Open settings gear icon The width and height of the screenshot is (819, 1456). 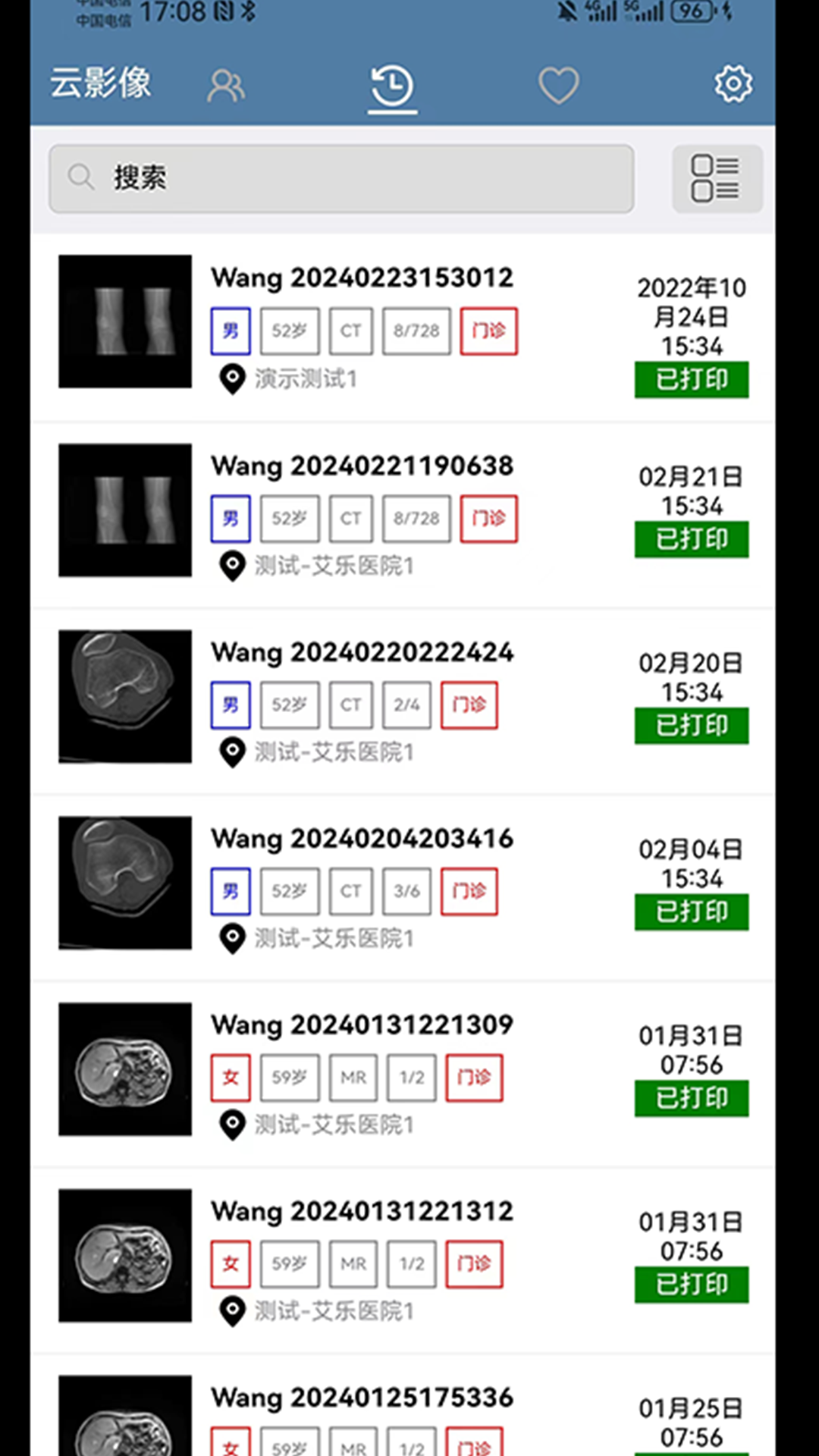(x=733, y=83)
